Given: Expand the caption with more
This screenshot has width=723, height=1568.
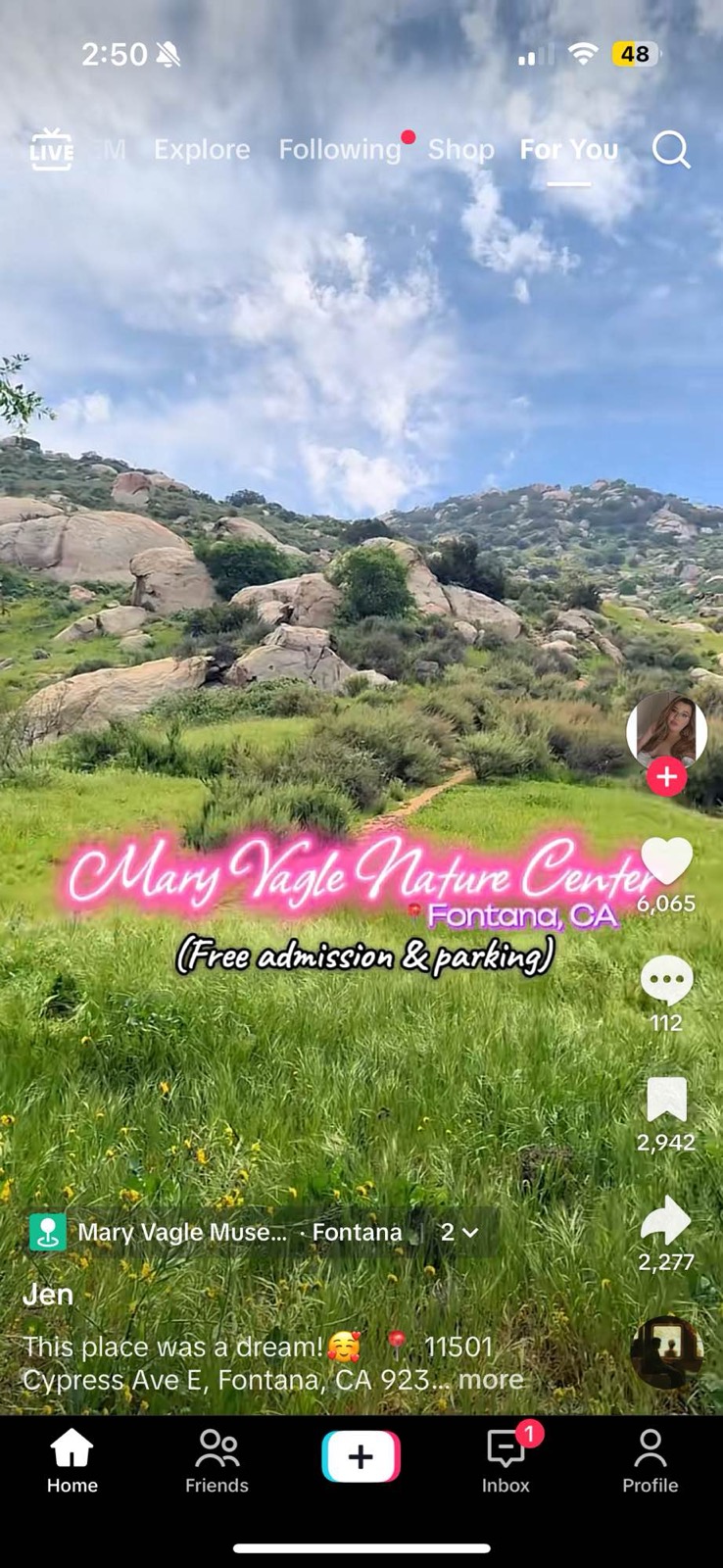Looking at the screenshot, I should click(x=491, y=1380).
